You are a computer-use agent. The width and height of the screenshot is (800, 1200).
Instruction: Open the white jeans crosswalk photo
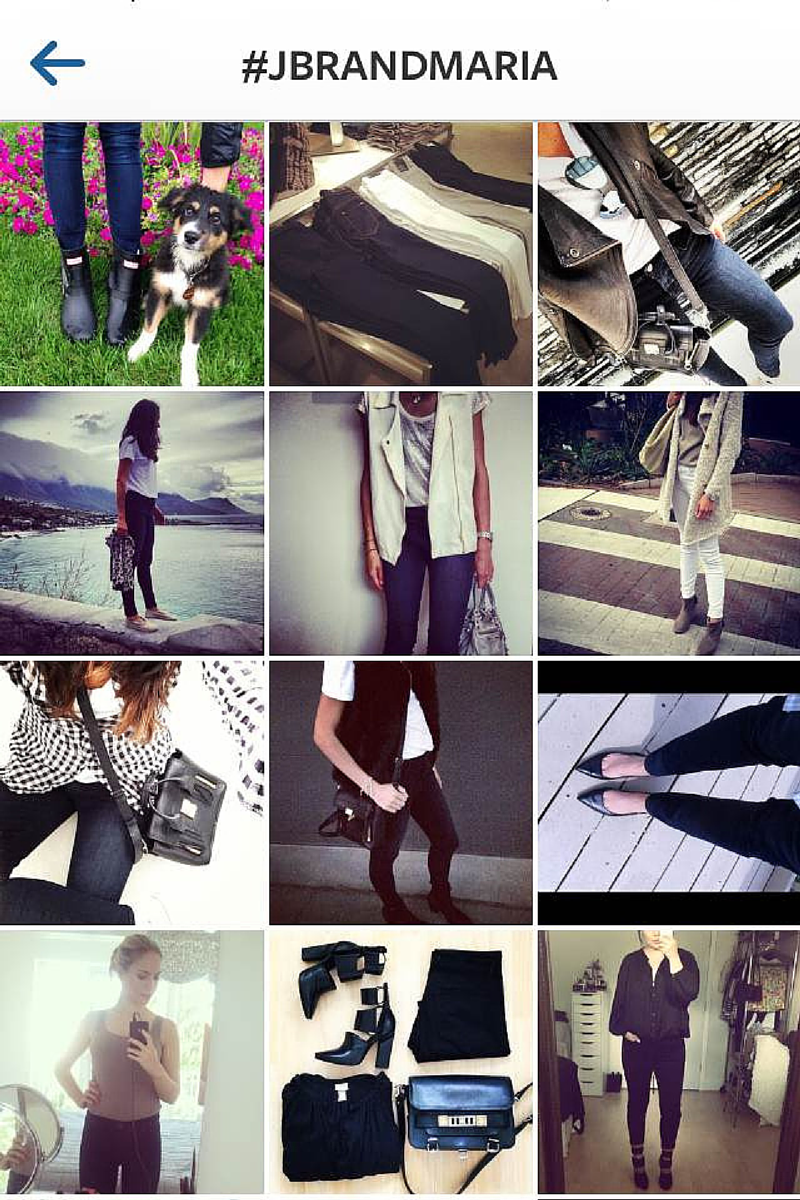tap(668, 522)
